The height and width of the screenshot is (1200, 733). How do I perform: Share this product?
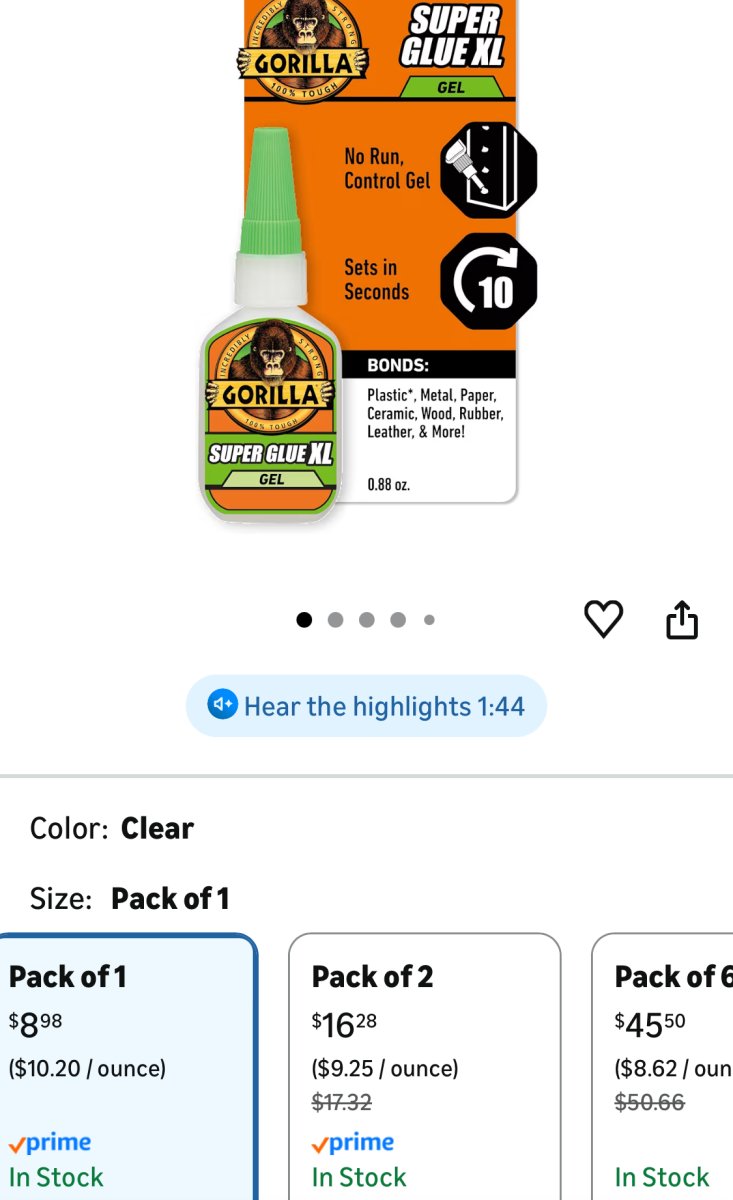(x=682, y=619)
